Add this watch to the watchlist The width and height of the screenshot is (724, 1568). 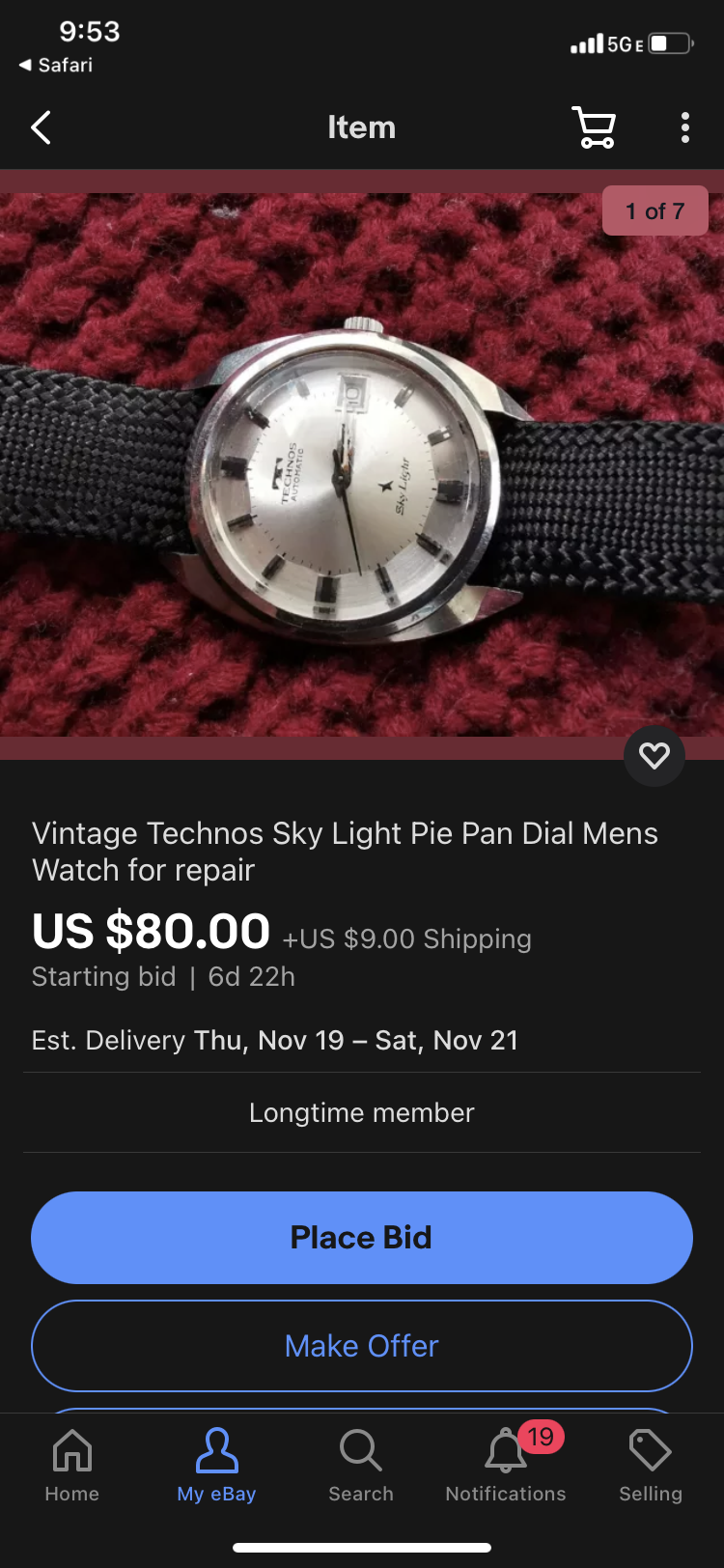[x=654, y=755]
